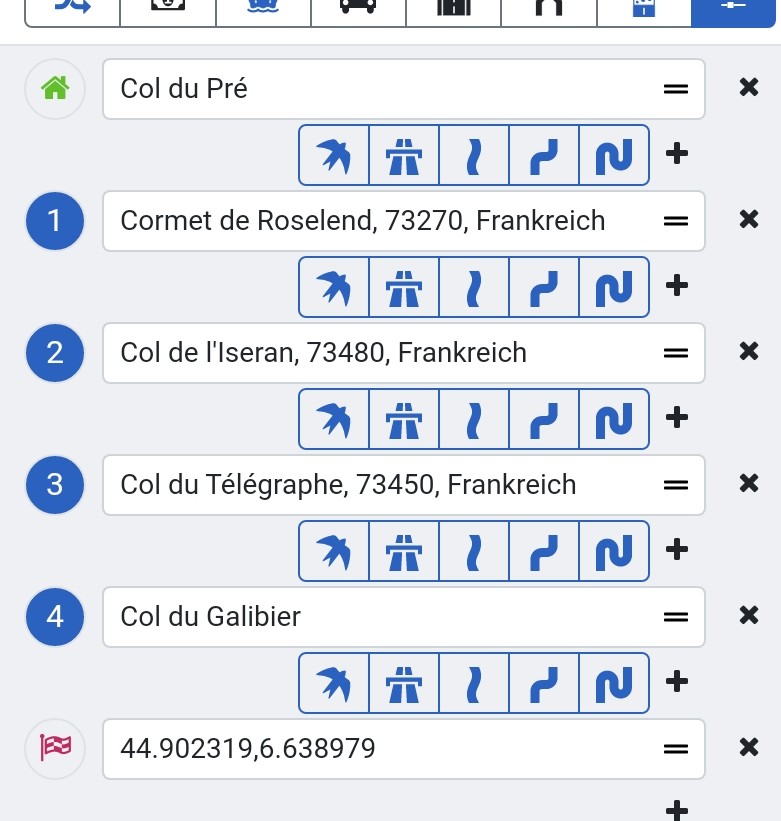Screen dimensions: 781x821
Task: Edit the Col du Galibier waypoint field
Action: (x=380, y=617)
